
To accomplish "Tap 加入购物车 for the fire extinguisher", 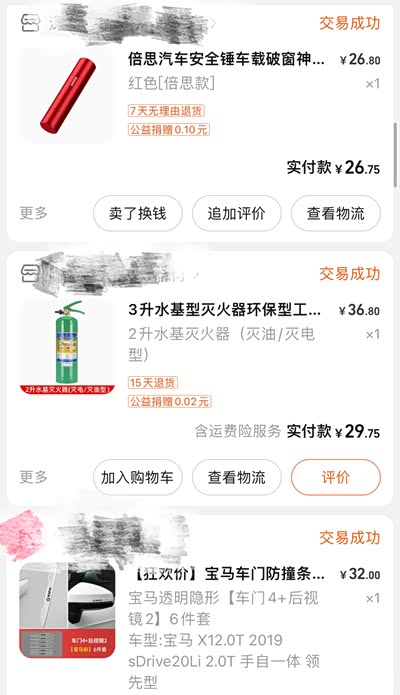I will click(137, 477).
